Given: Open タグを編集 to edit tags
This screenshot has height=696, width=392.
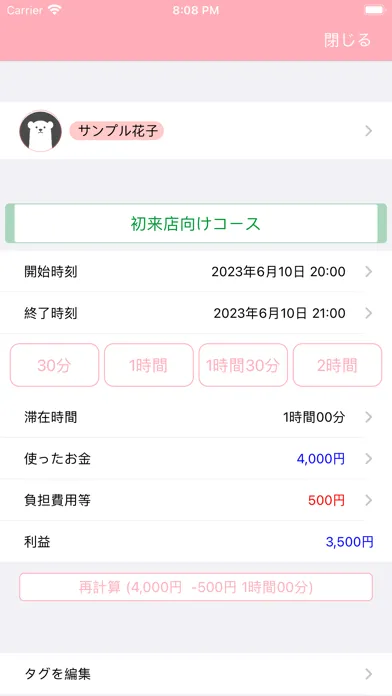Looking at the screenshot, I should (196, 674).
